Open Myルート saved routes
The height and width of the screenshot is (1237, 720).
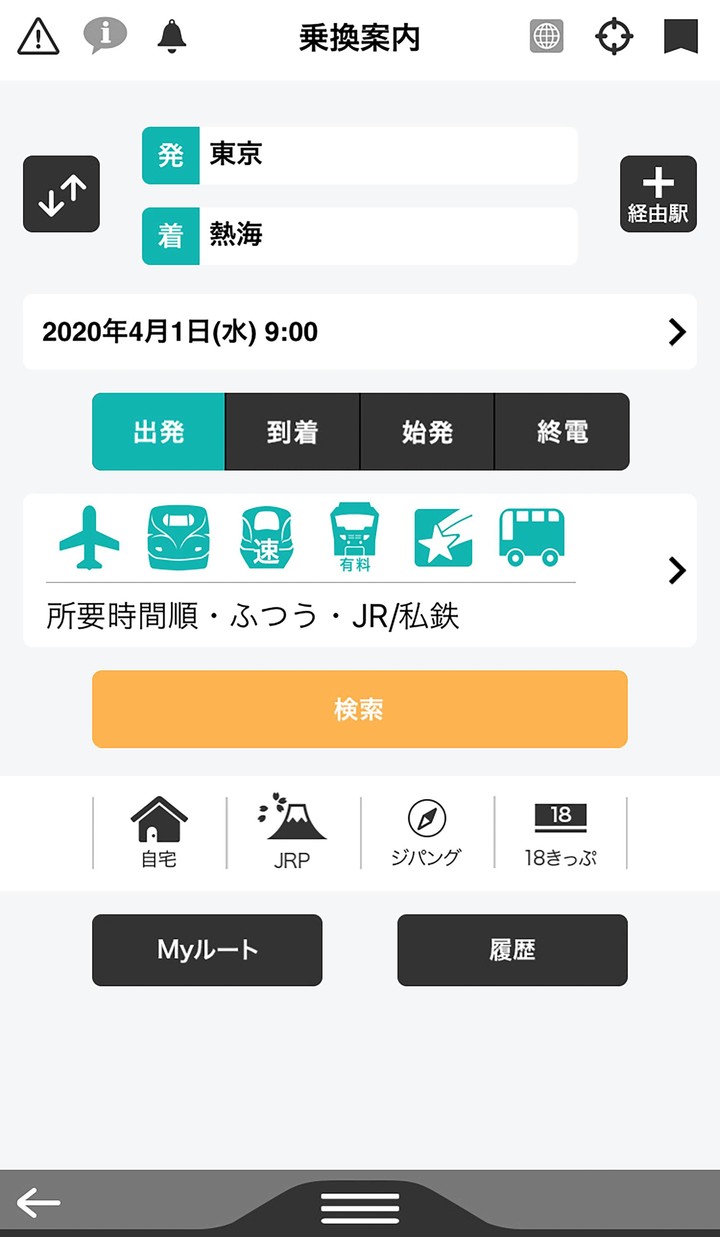click(x=207, y=950)
